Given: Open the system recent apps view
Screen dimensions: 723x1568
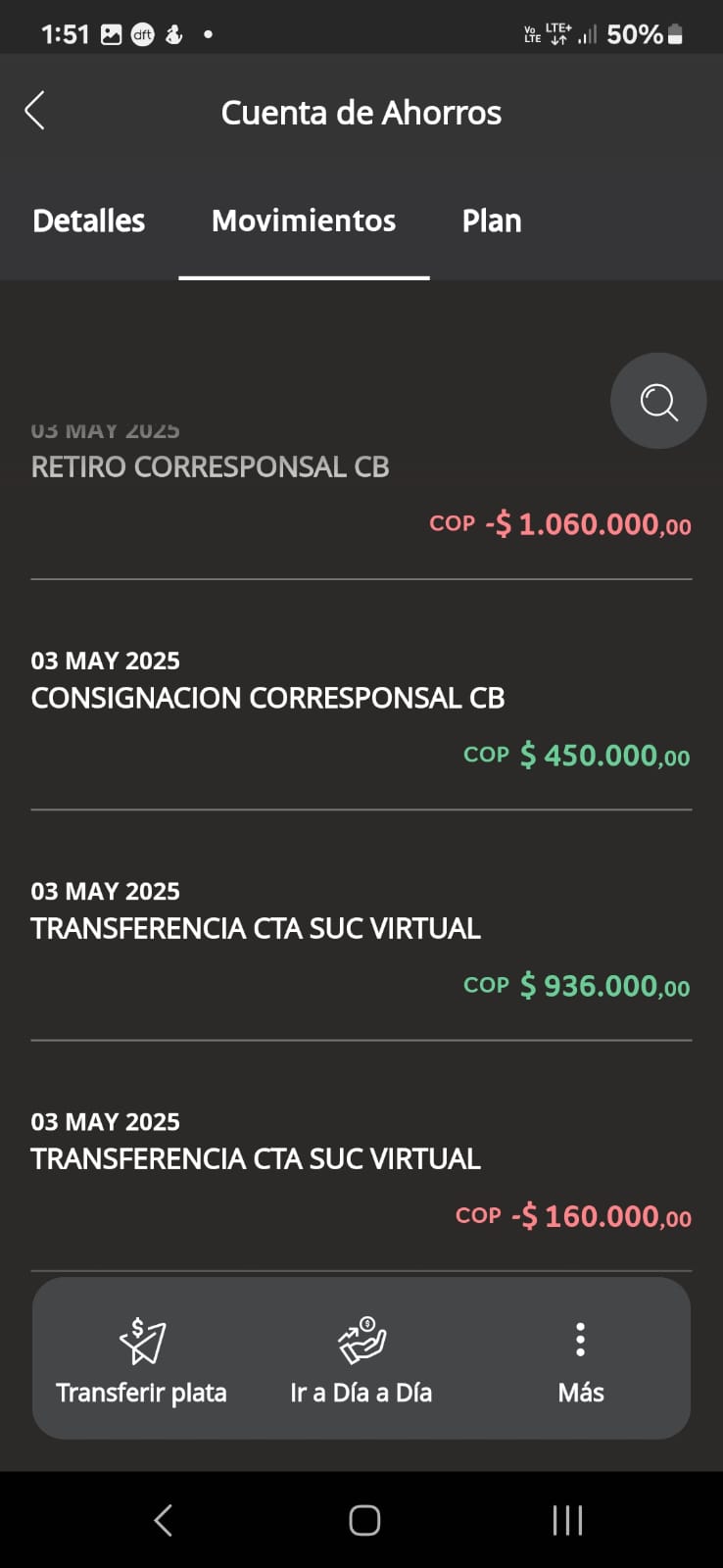Looking at the screenshot, I should coord(567,1520).
